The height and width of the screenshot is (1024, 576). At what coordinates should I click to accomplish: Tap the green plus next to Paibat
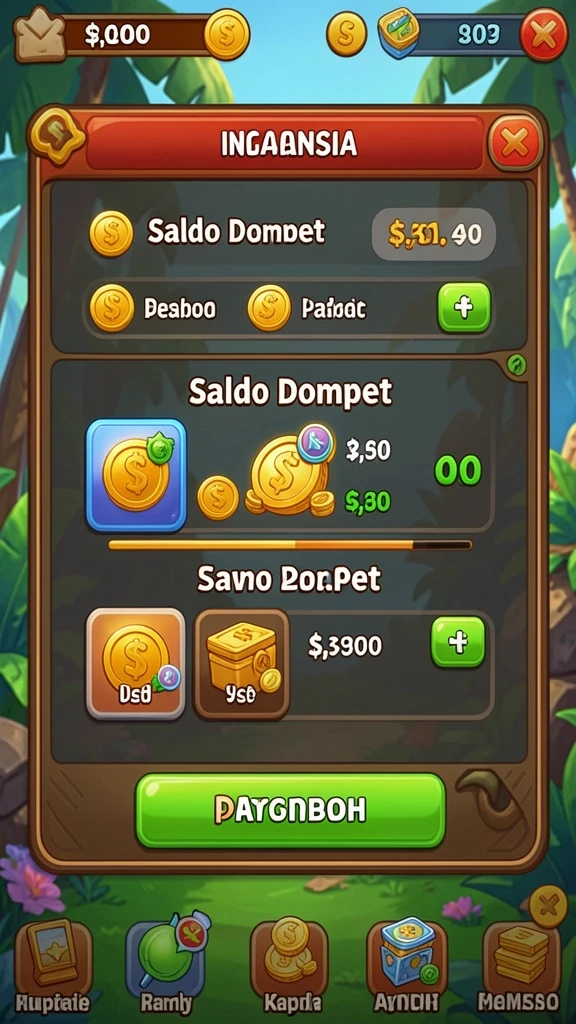(464, 308)
